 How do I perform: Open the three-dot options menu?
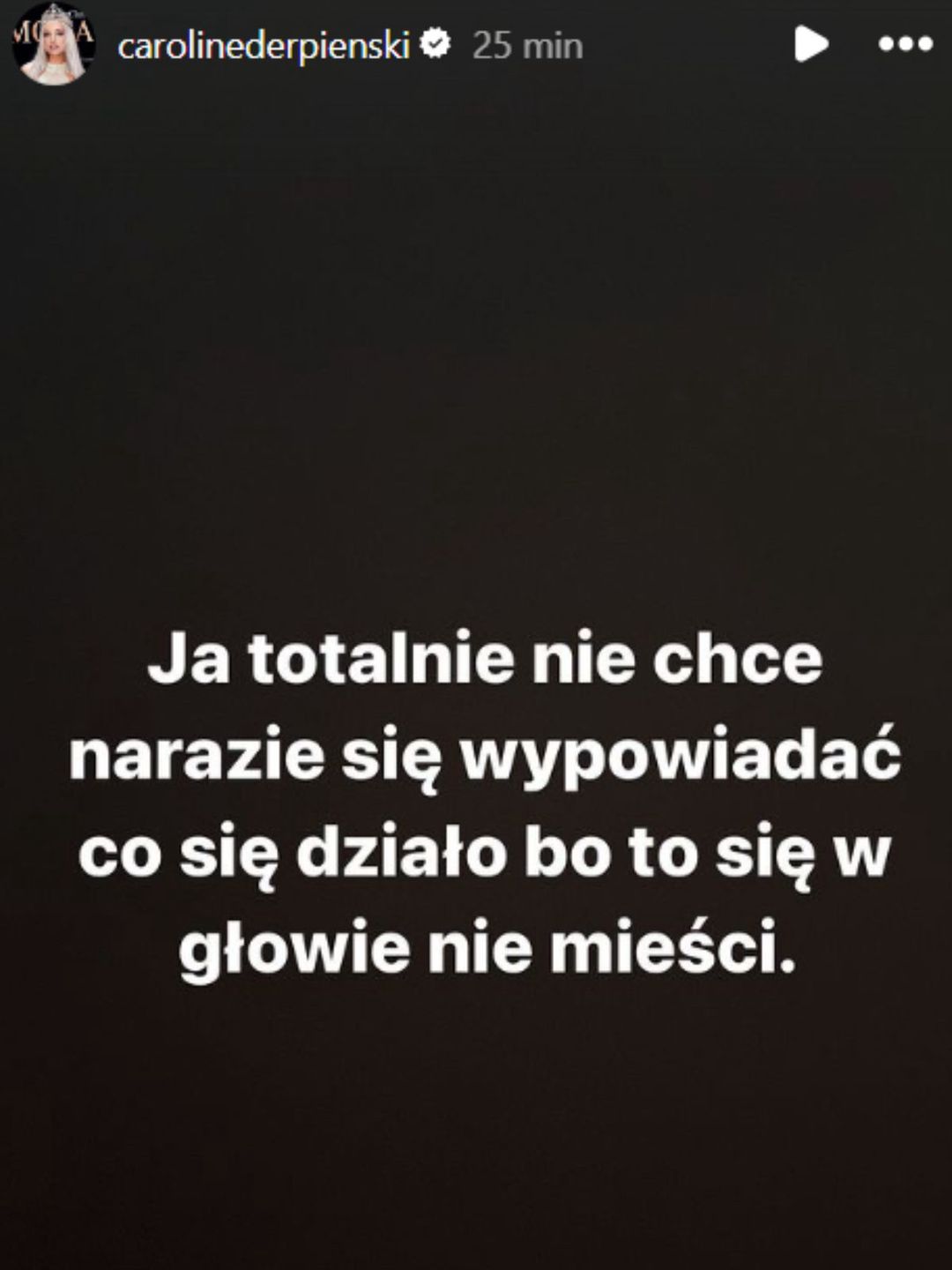tap(905, 44)
